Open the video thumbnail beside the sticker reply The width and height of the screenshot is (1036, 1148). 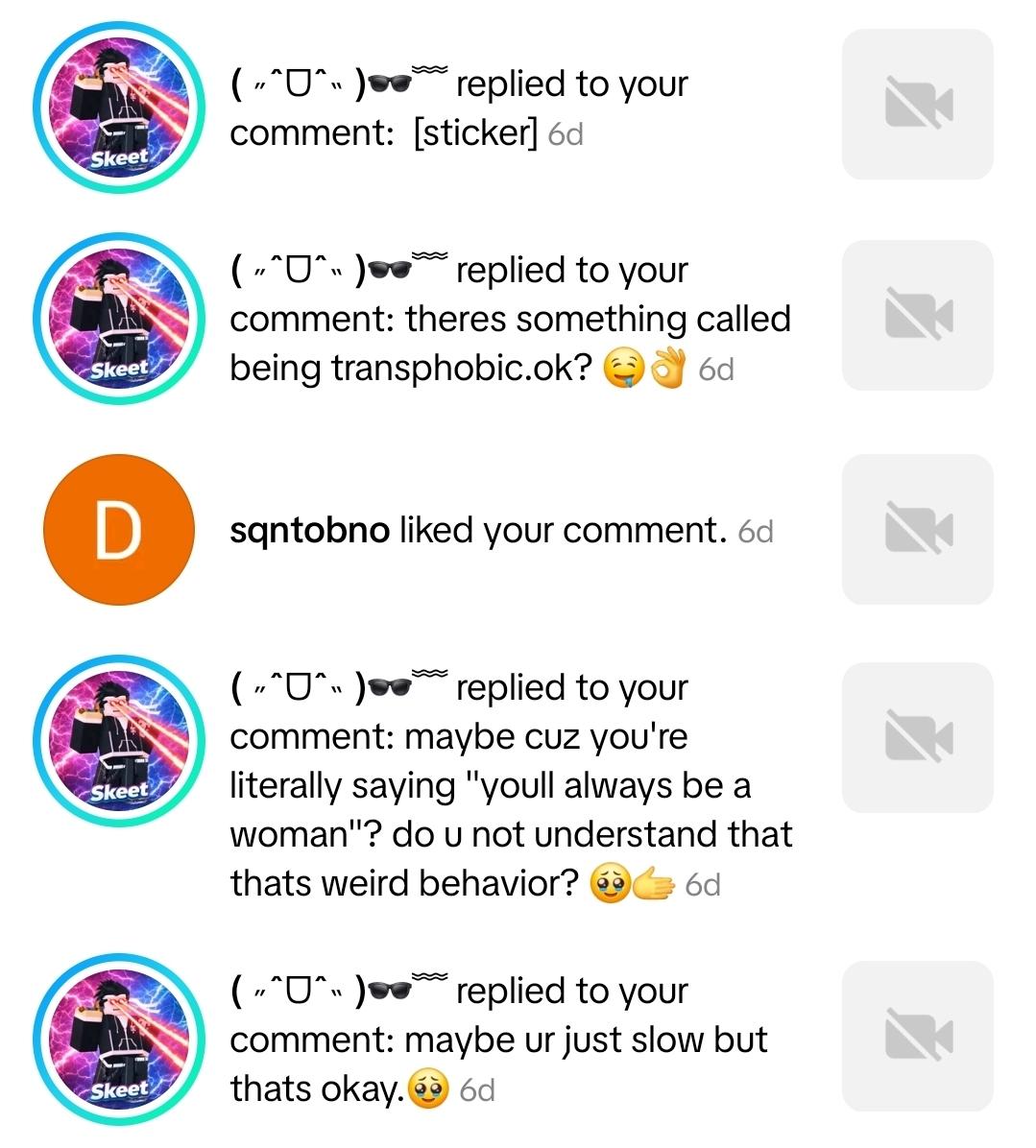click(917, 105)
